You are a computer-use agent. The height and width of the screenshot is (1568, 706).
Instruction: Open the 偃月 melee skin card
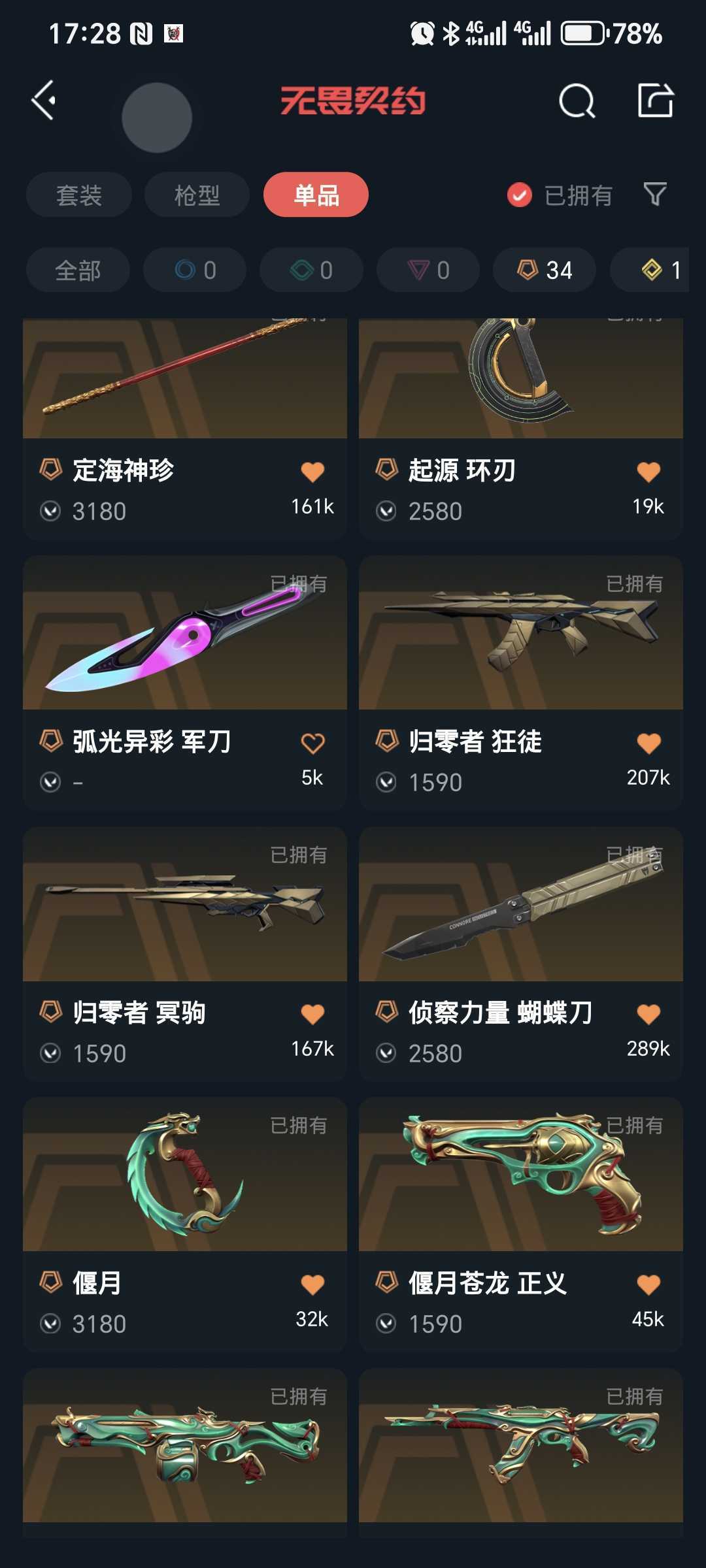(x=185, y=1225)
